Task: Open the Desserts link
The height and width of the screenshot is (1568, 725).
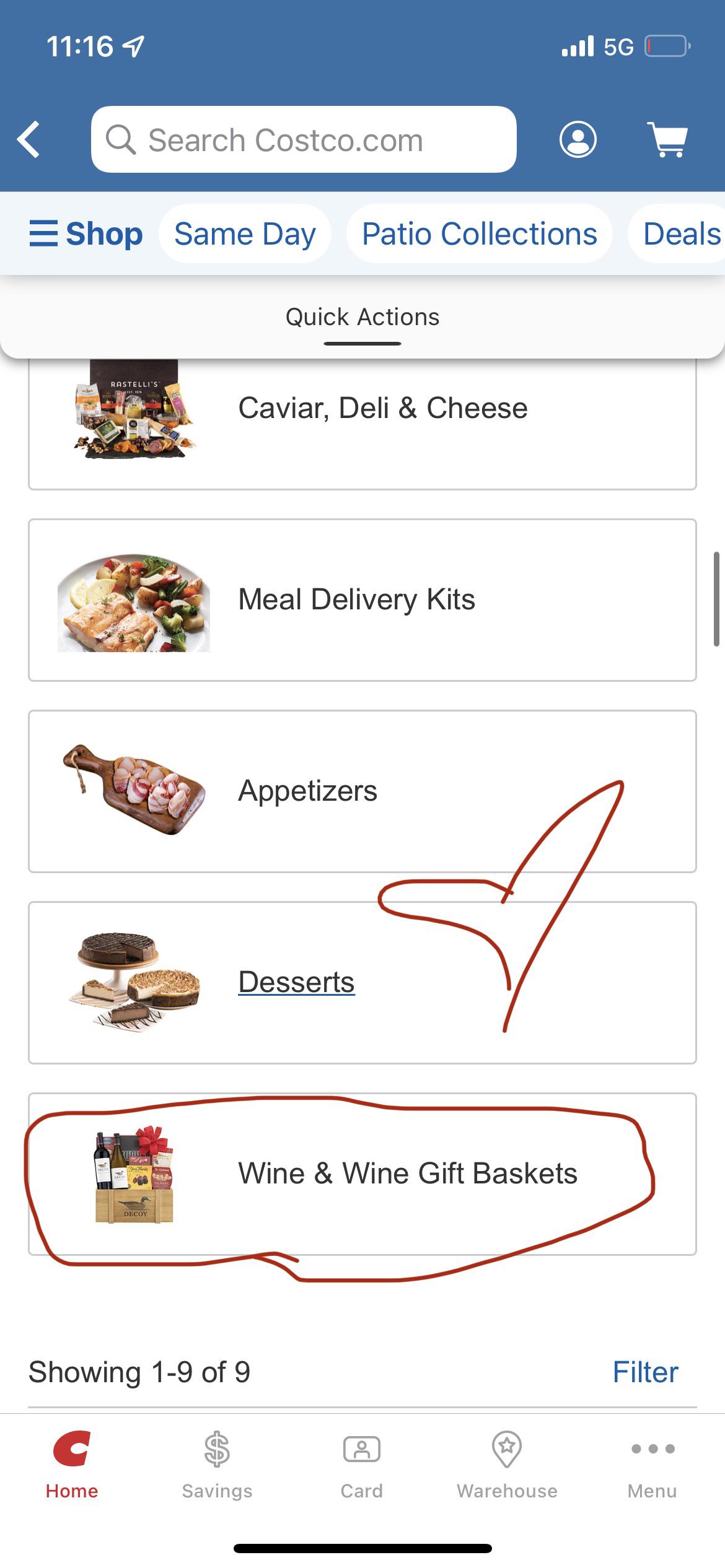Action: click(296, 982)
